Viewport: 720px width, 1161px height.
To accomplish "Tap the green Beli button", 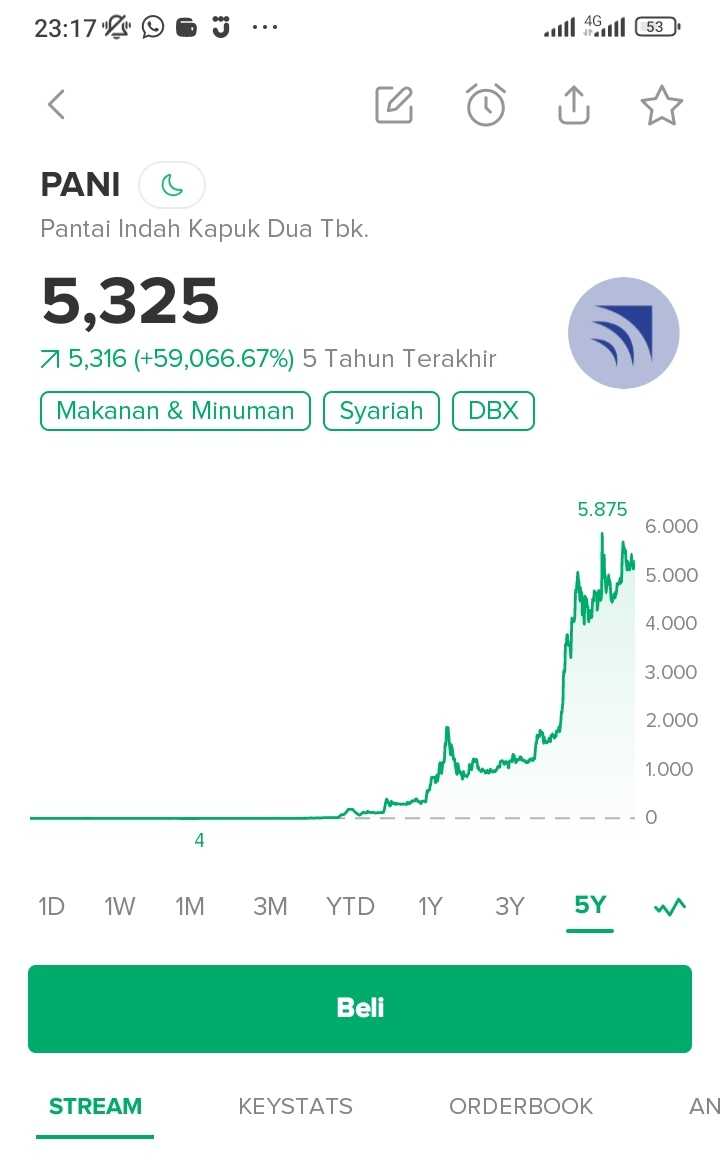I will pyautogui.click(x=360, y=1008).
